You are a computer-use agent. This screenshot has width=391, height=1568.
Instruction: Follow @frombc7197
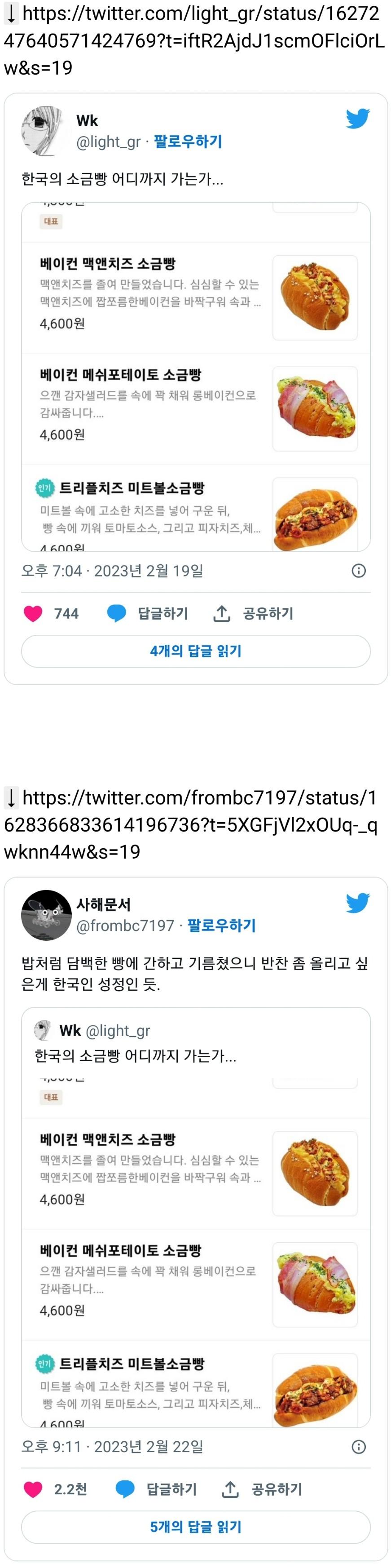tap(221, 926)
